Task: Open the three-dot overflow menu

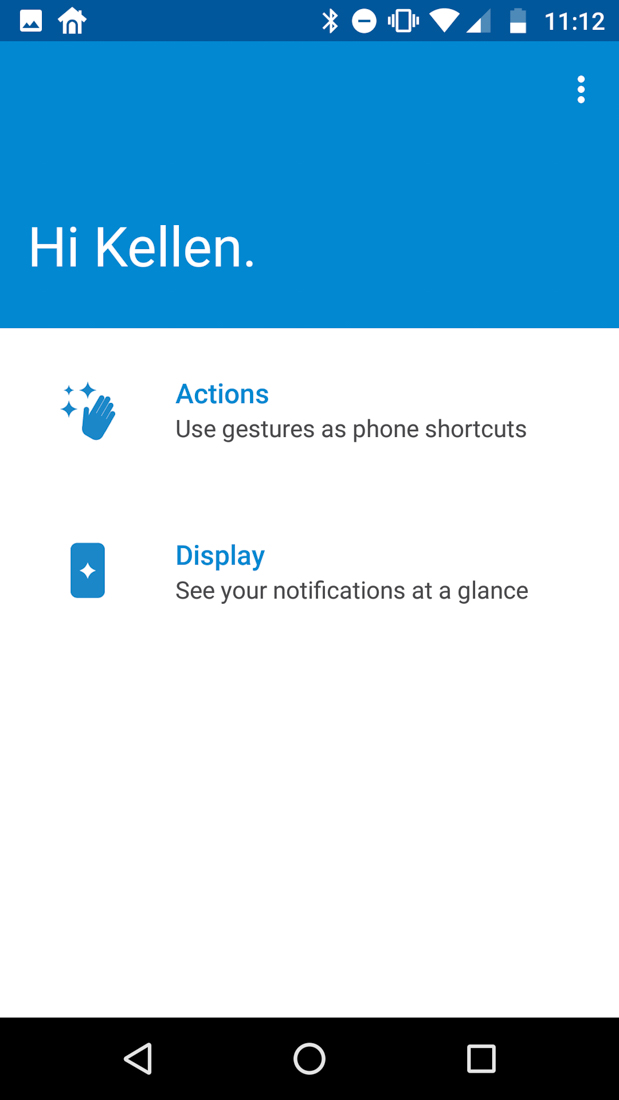Action: [580, 90]
